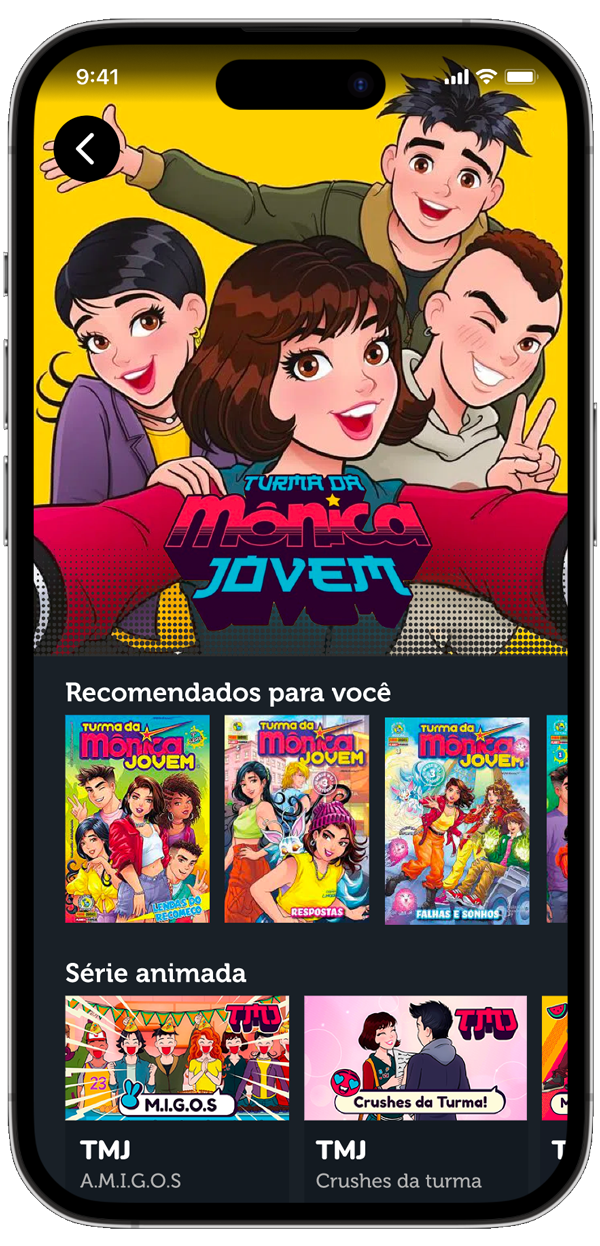The width and height of the screenshot is (600, 1246).
Task: Open the Falhas e Sonhos comic cover
Action: click(457, 819)
